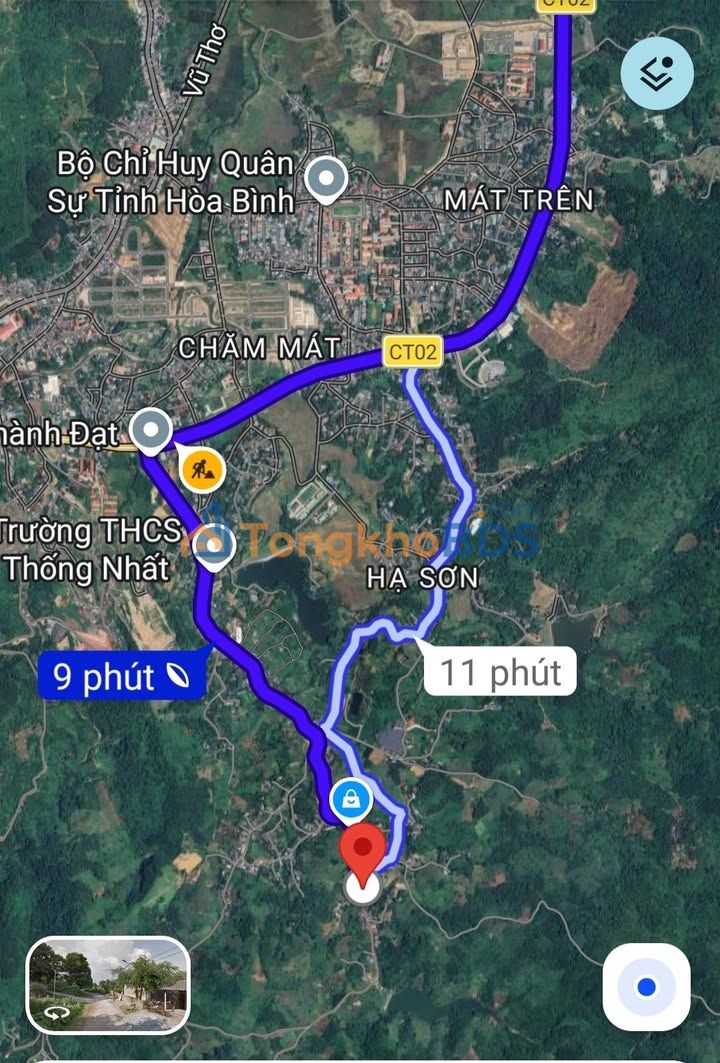This screenshot has height=1063, width=720.
Task: Select the red destination pin
Action: (362, 851)
